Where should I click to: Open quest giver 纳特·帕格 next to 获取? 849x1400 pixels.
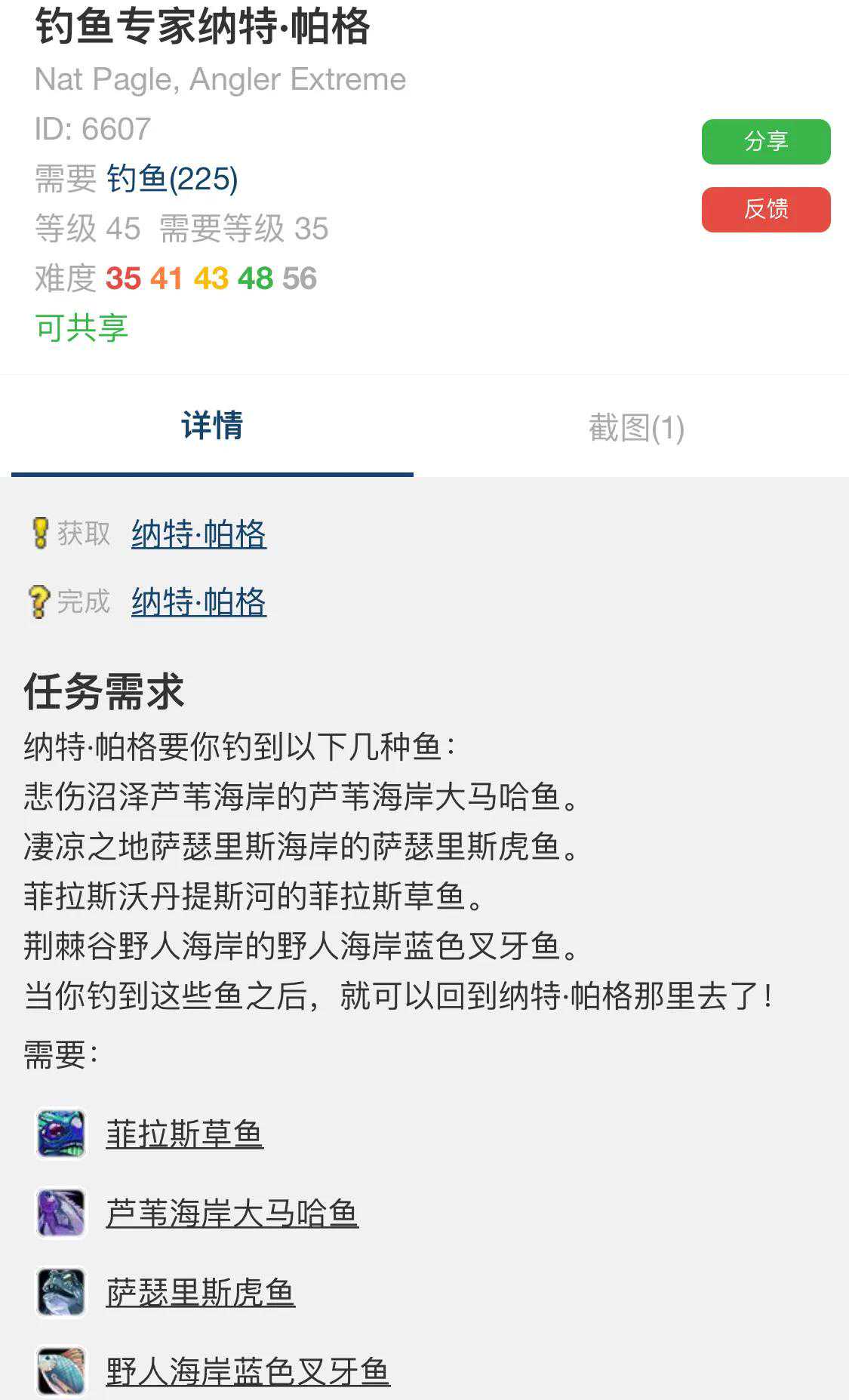[x=198, y=534]
